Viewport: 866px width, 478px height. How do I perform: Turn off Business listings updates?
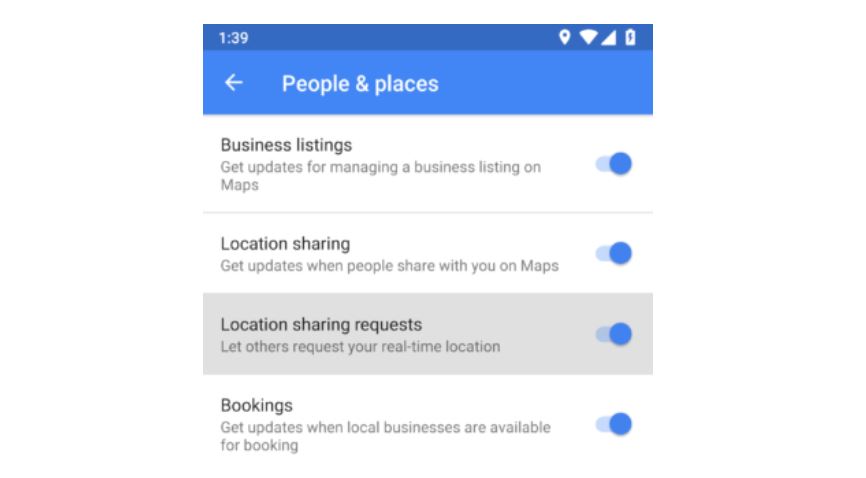click(x=614, y=164)
